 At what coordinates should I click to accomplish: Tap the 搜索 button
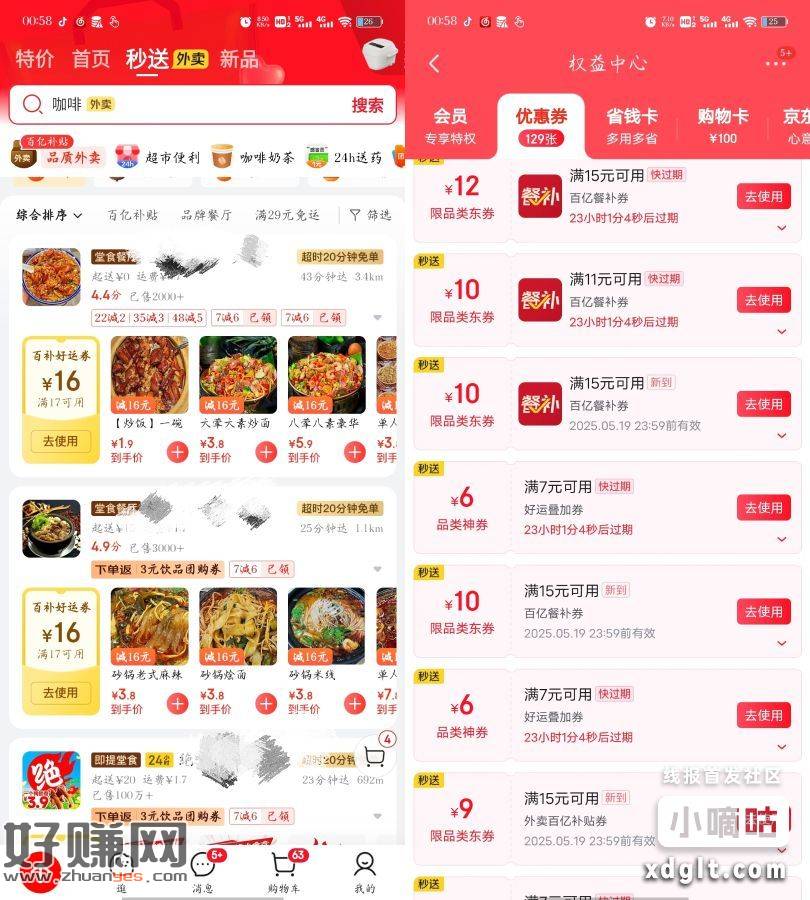367,105
